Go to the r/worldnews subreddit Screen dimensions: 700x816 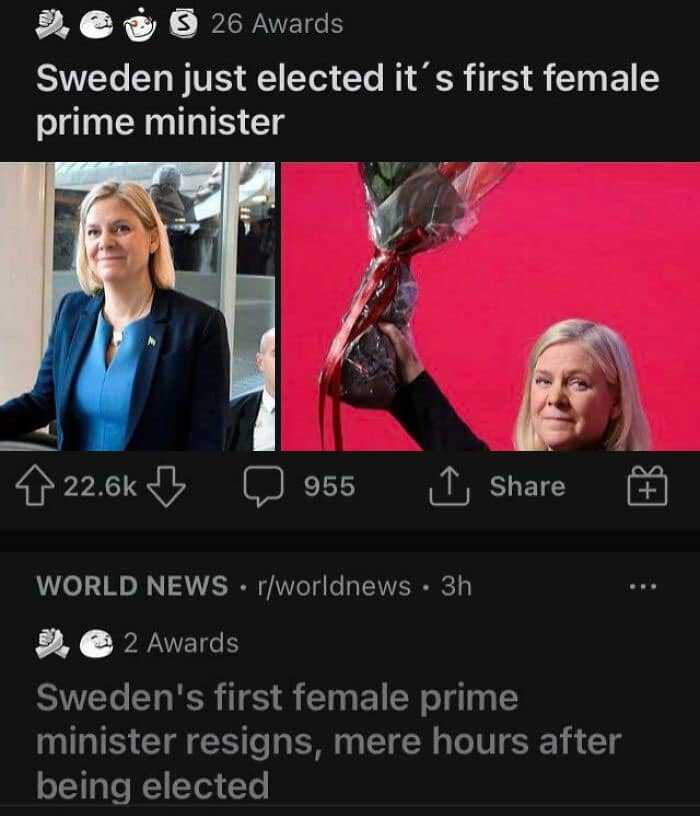[x=335, y=586]
